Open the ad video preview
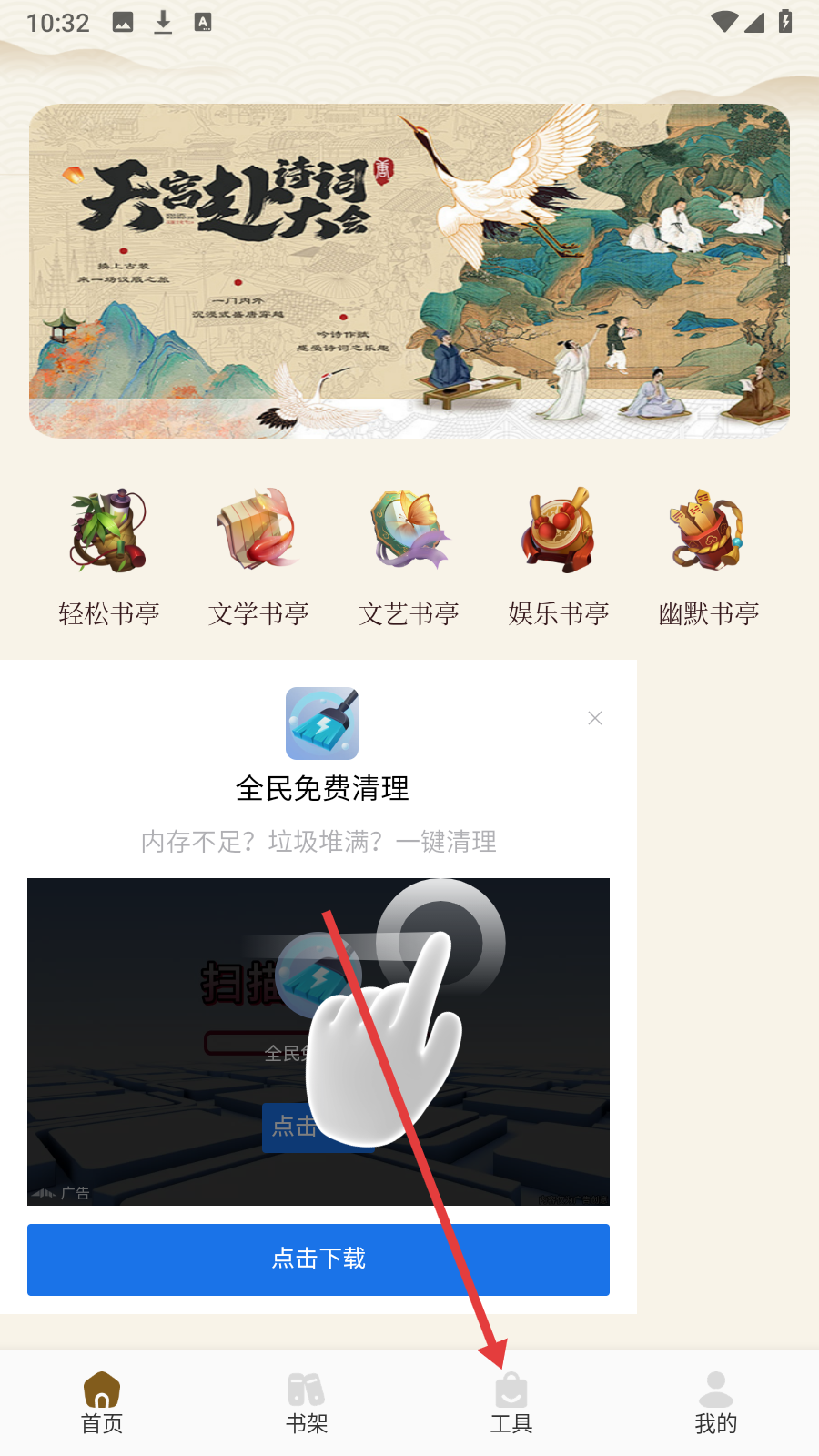 (x=318, y=1042)
